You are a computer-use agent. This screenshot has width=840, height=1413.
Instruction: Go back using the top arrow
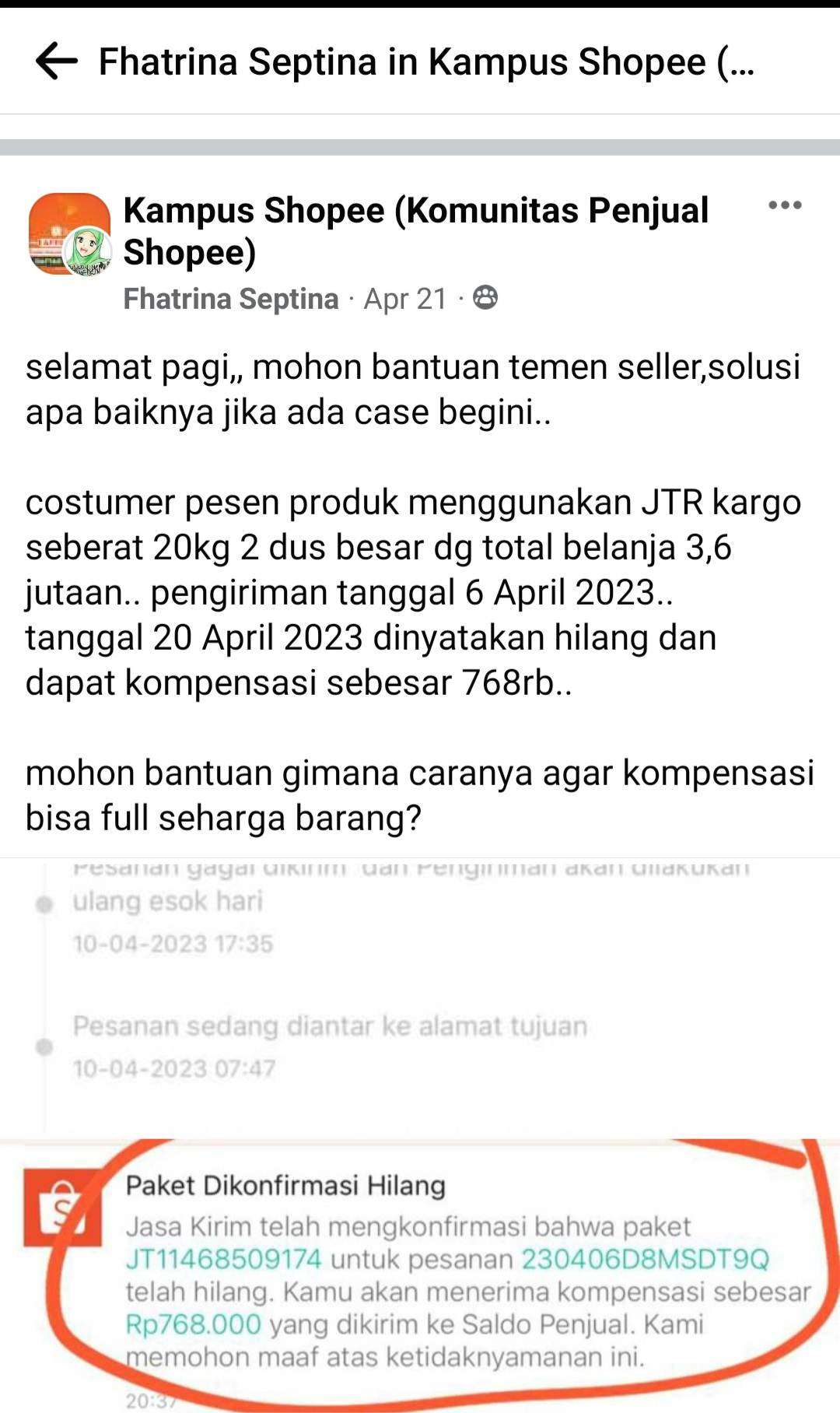click(57, 61)
